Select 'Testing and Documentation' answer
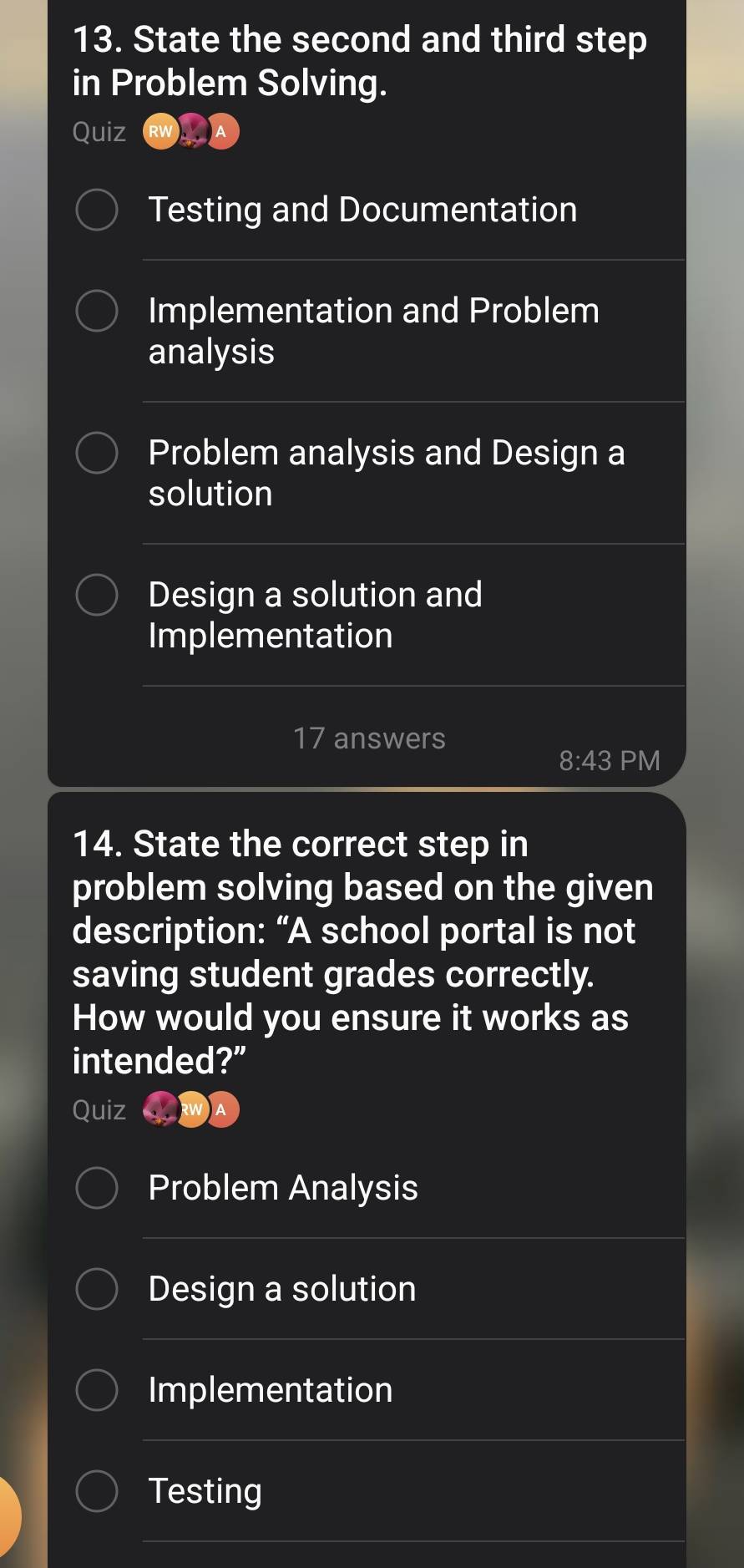Viewport: 744px width, 1568px height. (x=97, y=210)
